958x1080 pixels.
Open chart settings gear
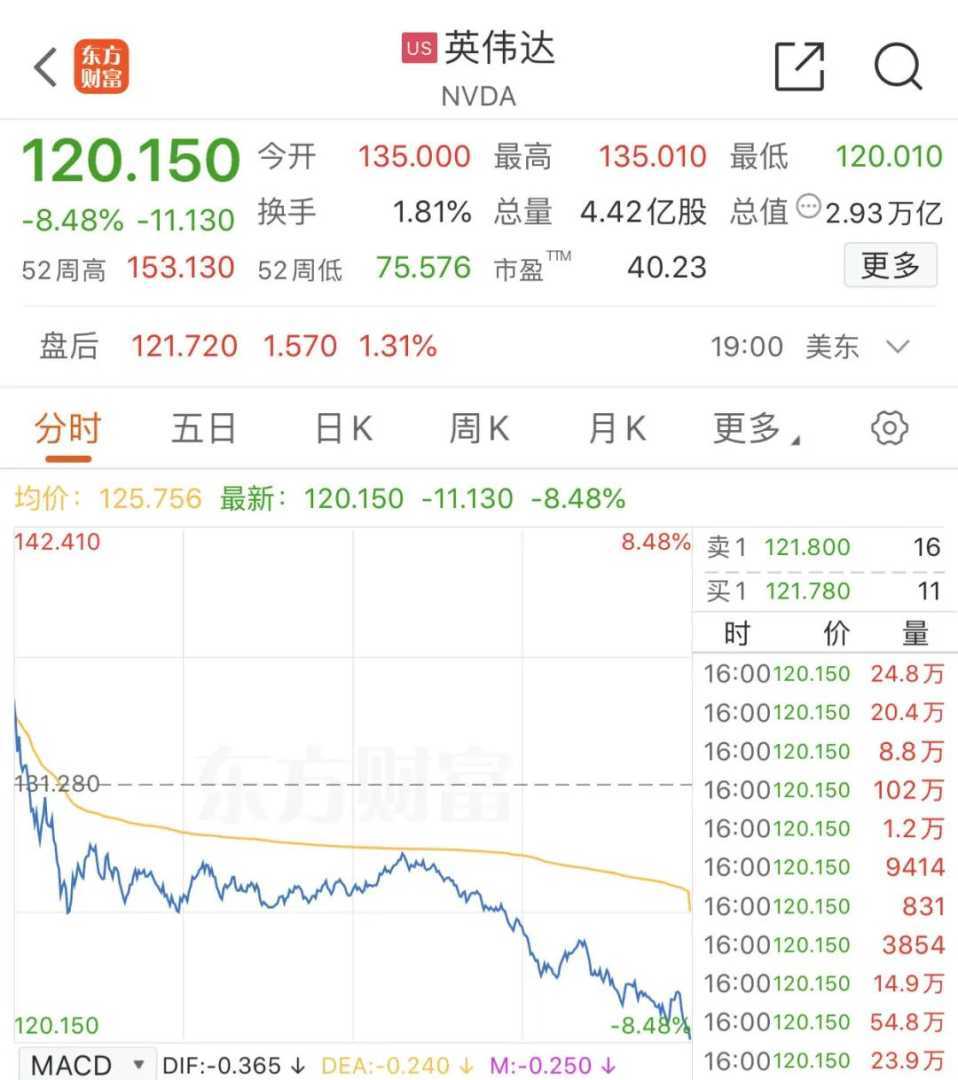click(889, 429)
